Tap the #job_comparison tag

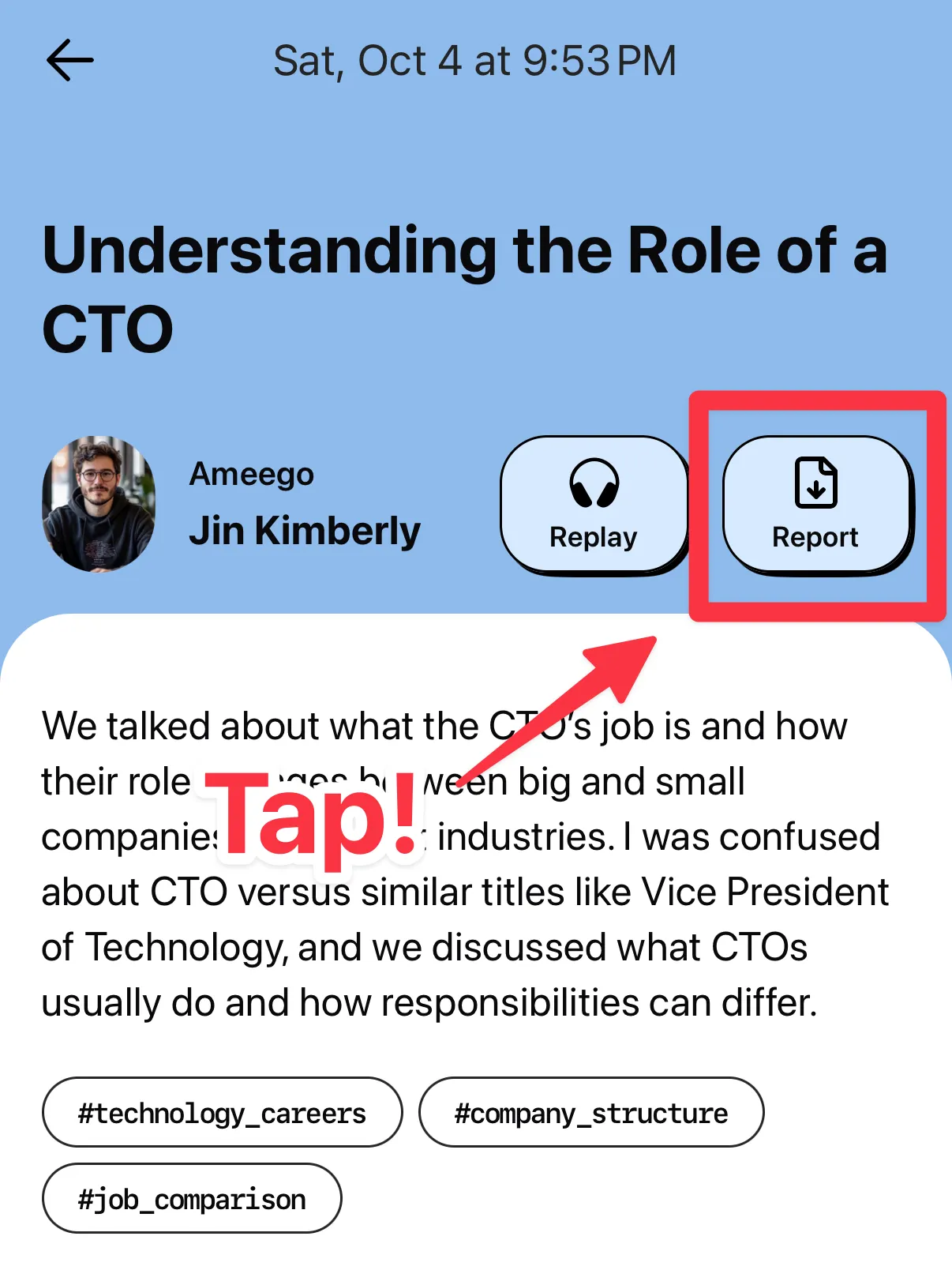point(192,1199)
